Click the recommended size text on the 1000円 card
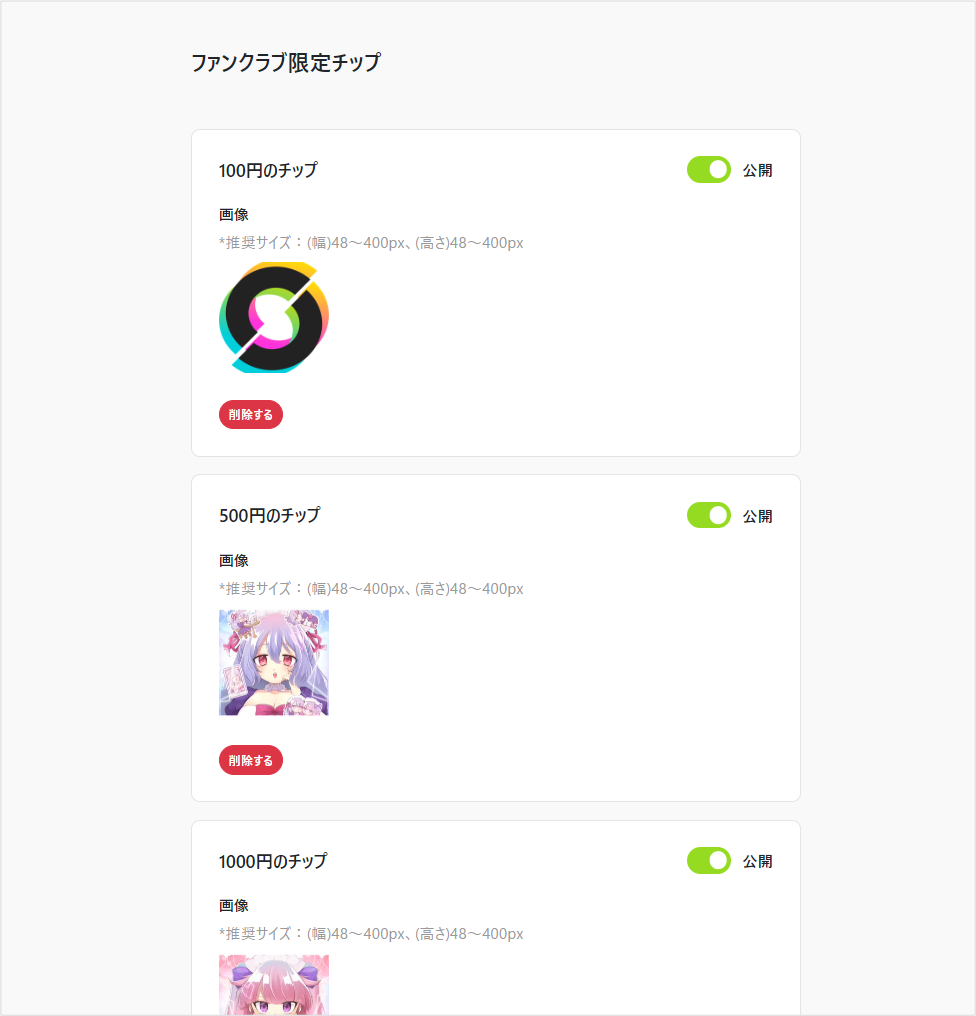976x1016 pixels. [371, 933]
